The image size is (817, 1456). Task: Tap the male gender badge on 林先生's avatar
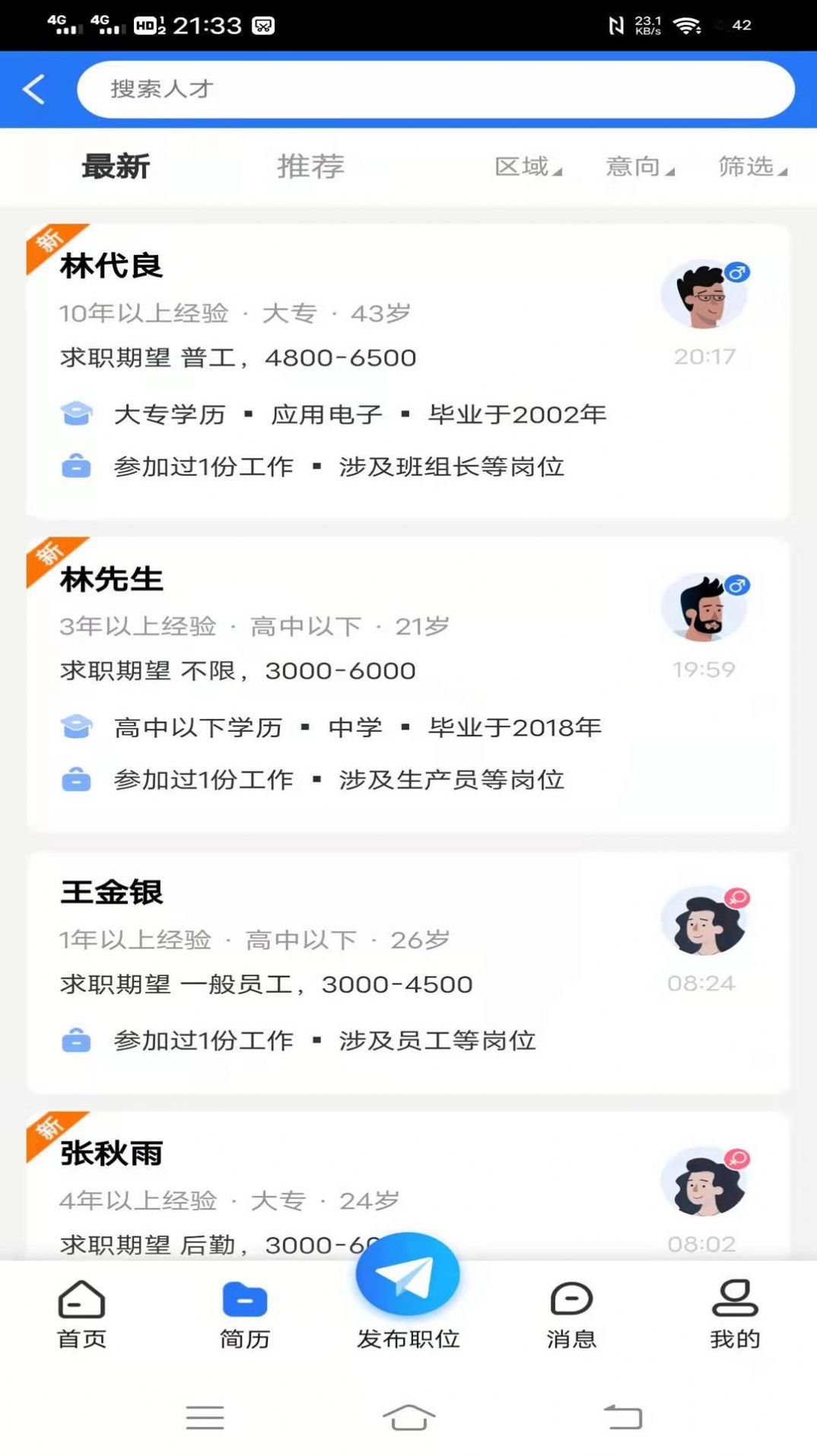click(x=735, y=586)
